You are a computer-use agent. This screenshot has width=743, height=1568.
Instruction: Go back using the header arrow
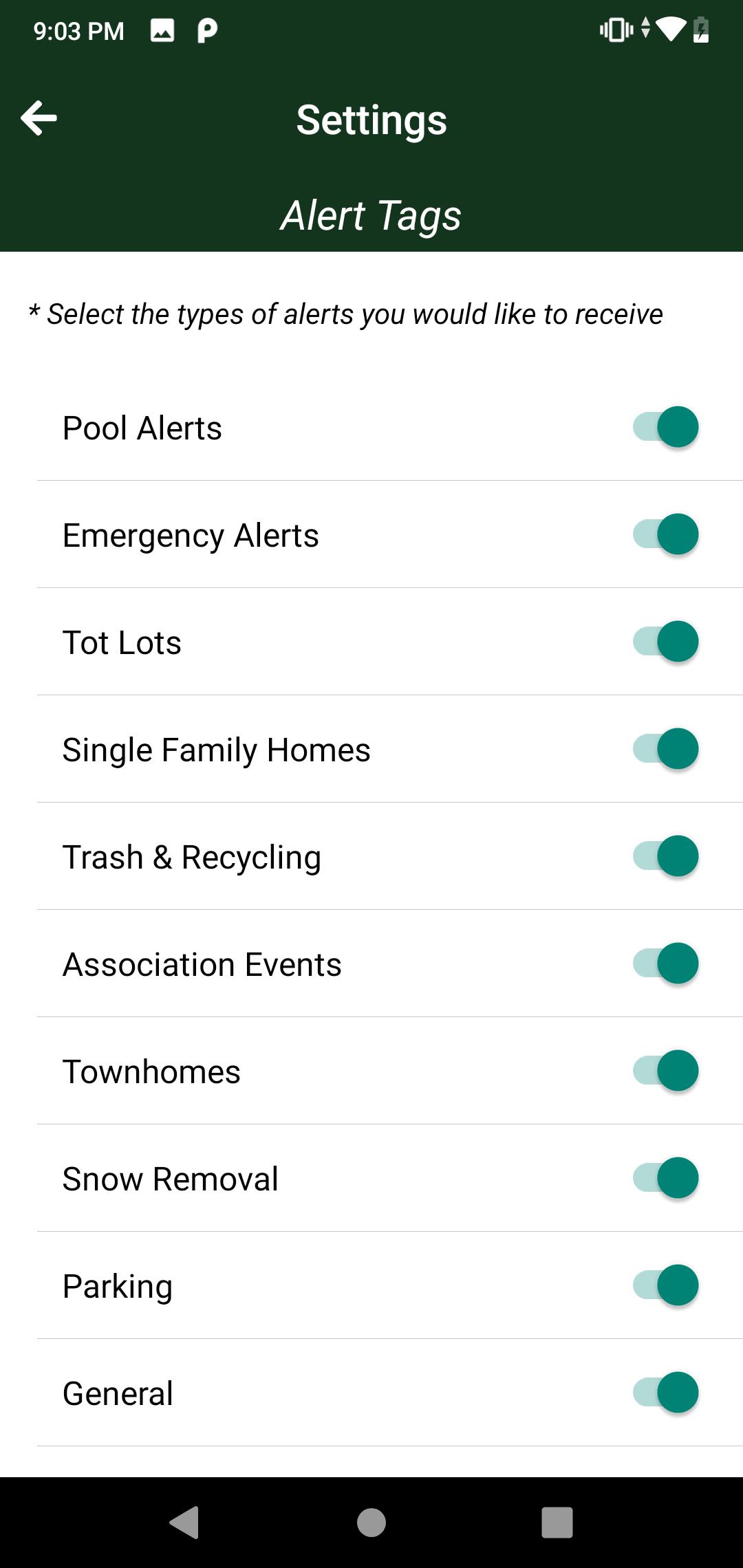pyautogui.click(x=39, y=118)
